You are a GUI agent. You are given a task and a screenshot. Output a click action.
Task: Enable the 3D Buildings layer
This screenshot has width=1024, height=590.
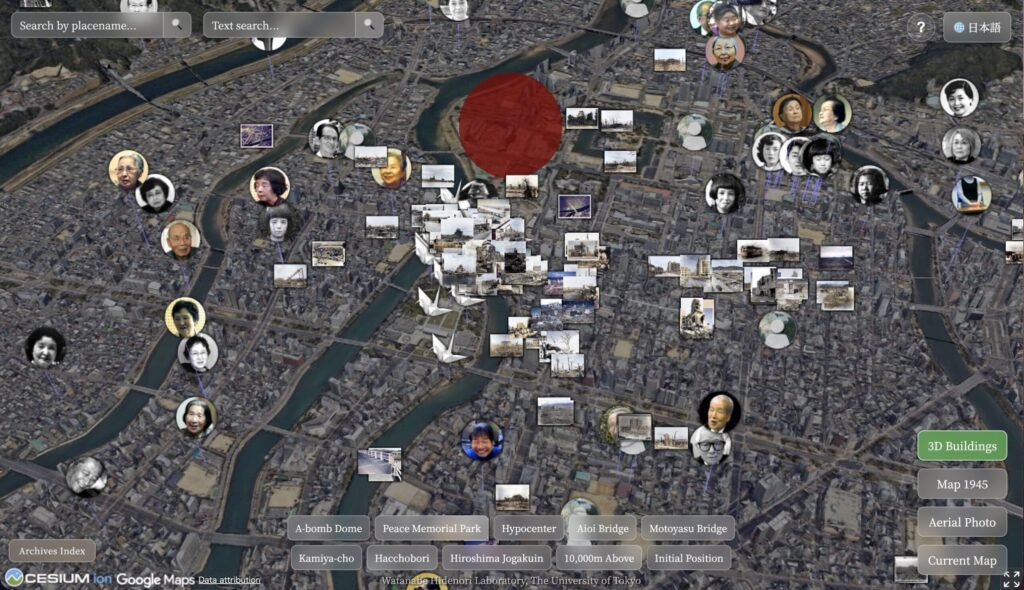(x=961, y=446)
